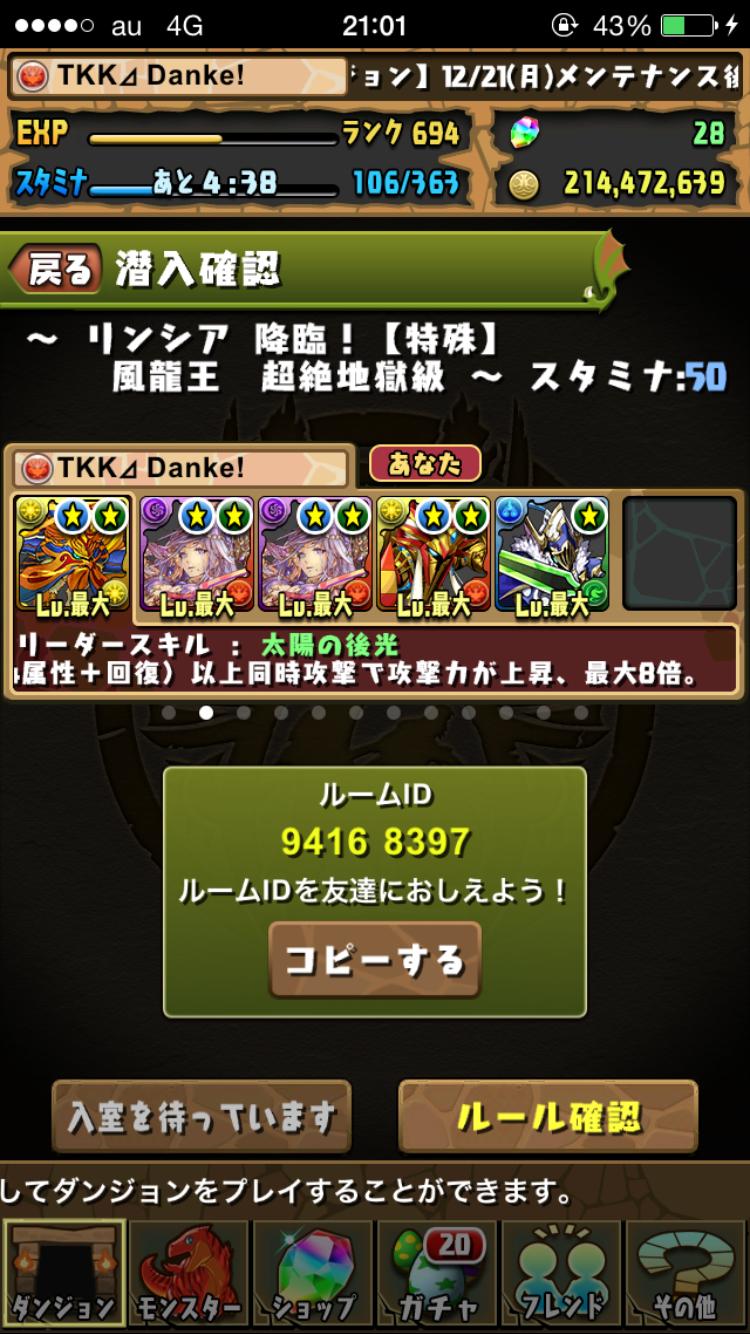The image size is (750, 1334).
Task: Select the leader monster in team
Action: (72, 555)
